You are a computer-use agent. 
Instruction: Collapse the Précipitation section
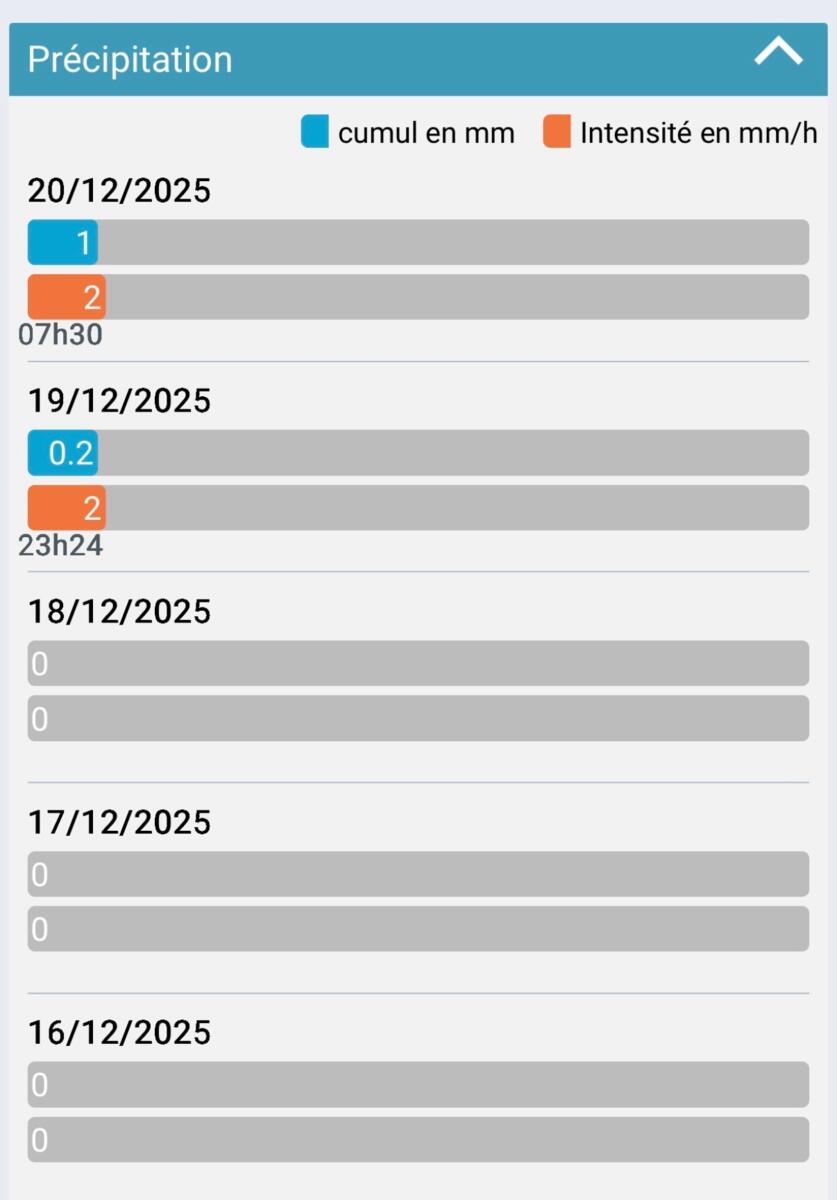[778, 54]
